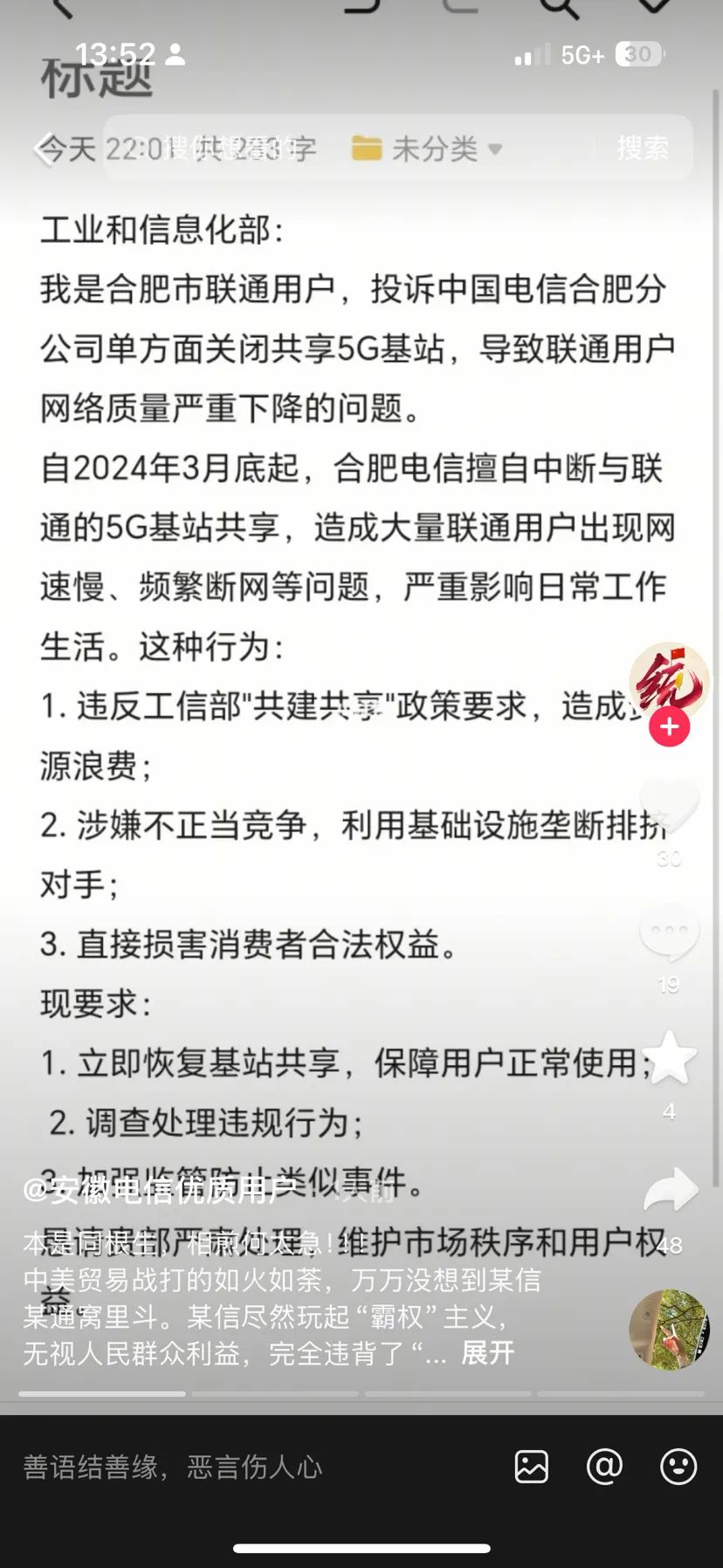Add this post to favorites with the star

[x=669, y=1058]
